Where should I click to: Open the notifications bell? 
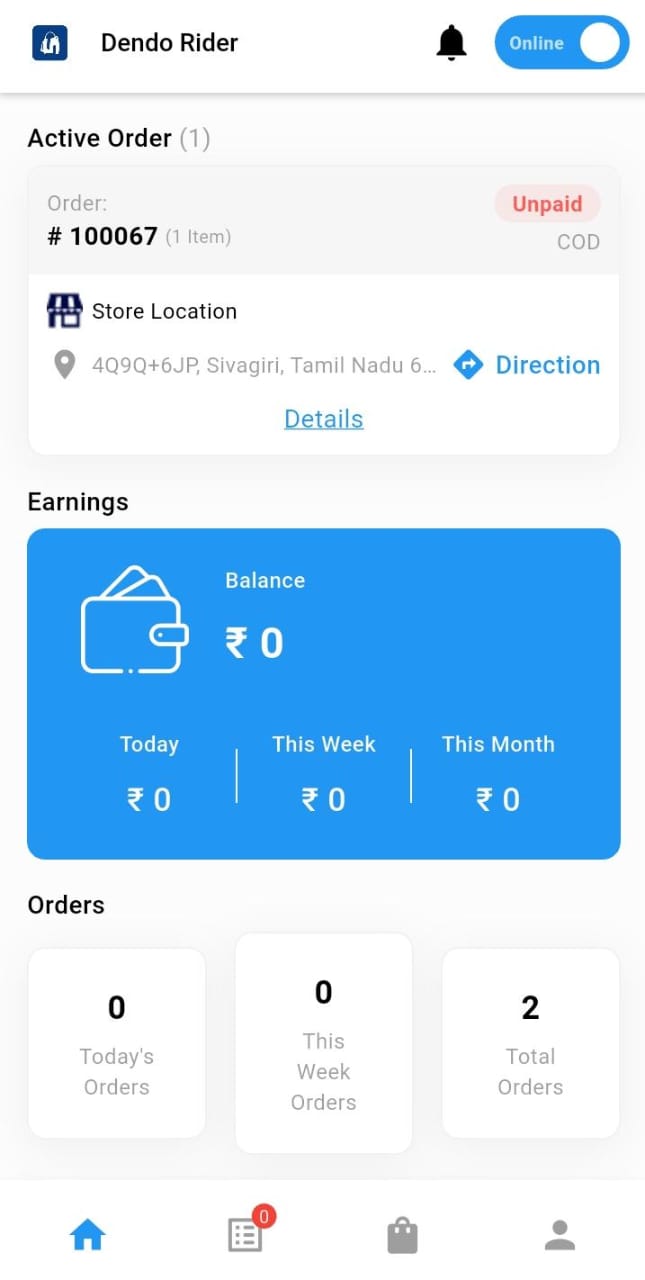click(x=452, y=43)
